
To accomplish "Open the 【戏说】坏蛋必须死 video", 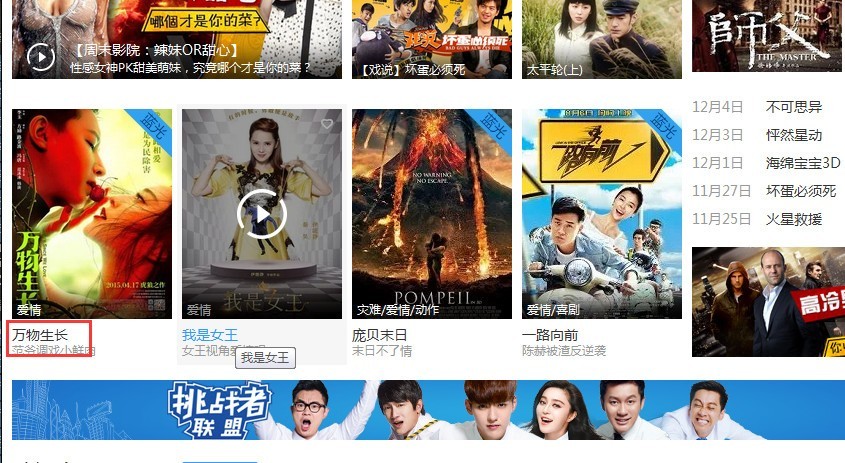I will [x=431, y=40].
